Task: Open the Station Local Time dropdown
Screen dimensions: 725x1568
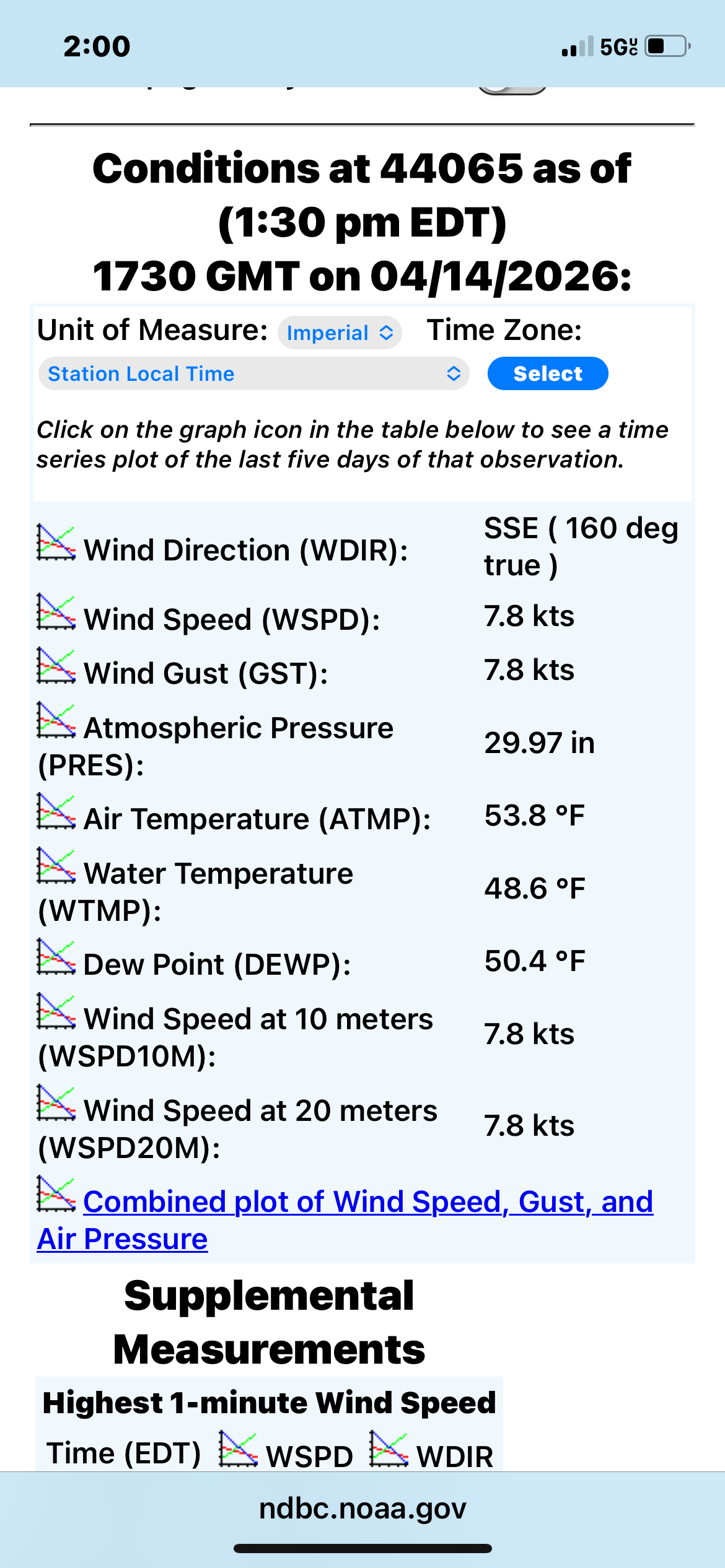Action: coord(253,373)
